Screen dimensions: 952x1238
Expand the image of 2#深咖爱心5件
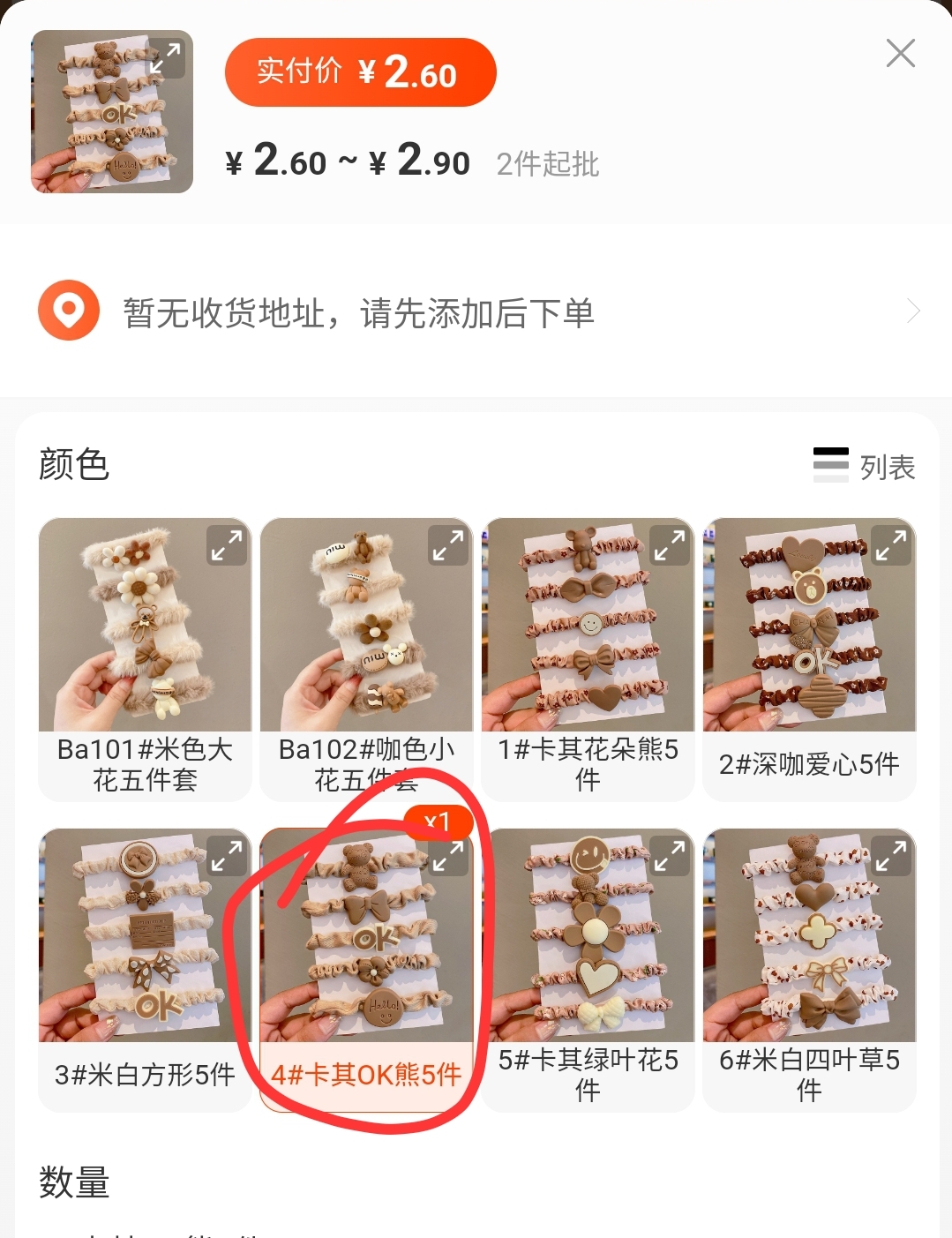(x=890, y=546)
